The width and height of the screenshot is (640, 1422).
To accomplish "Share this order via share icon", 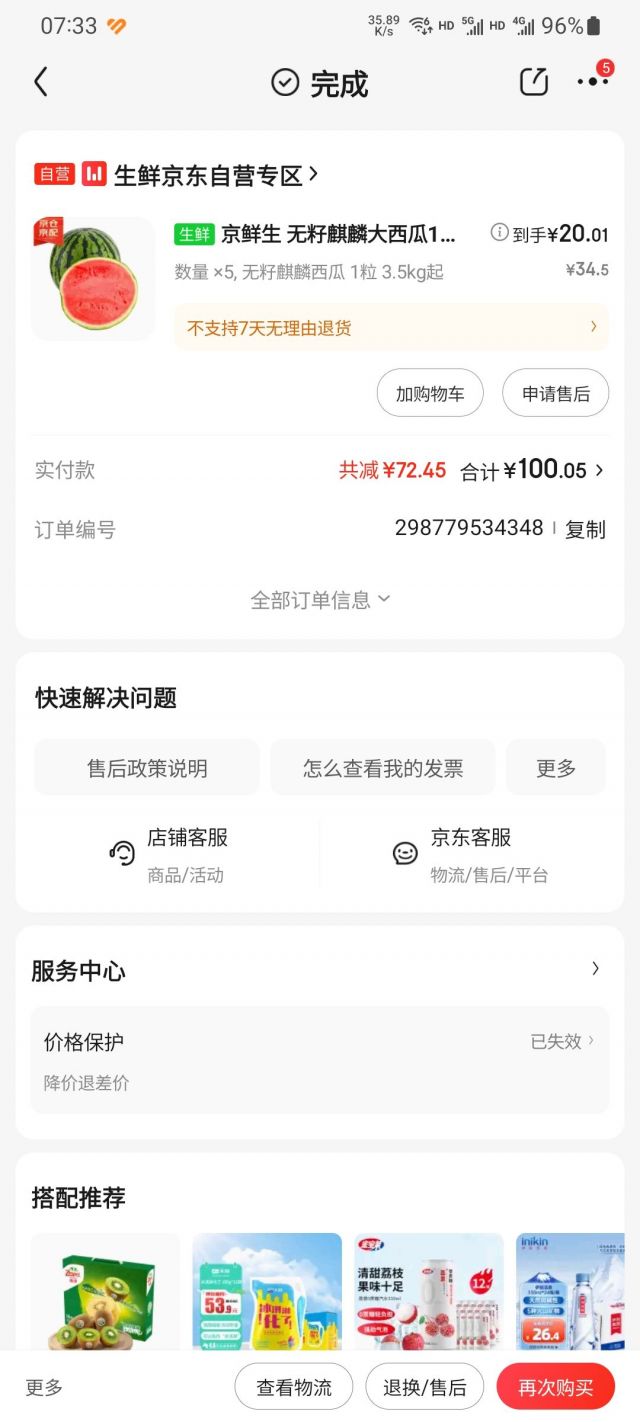I will pos(534,82).
